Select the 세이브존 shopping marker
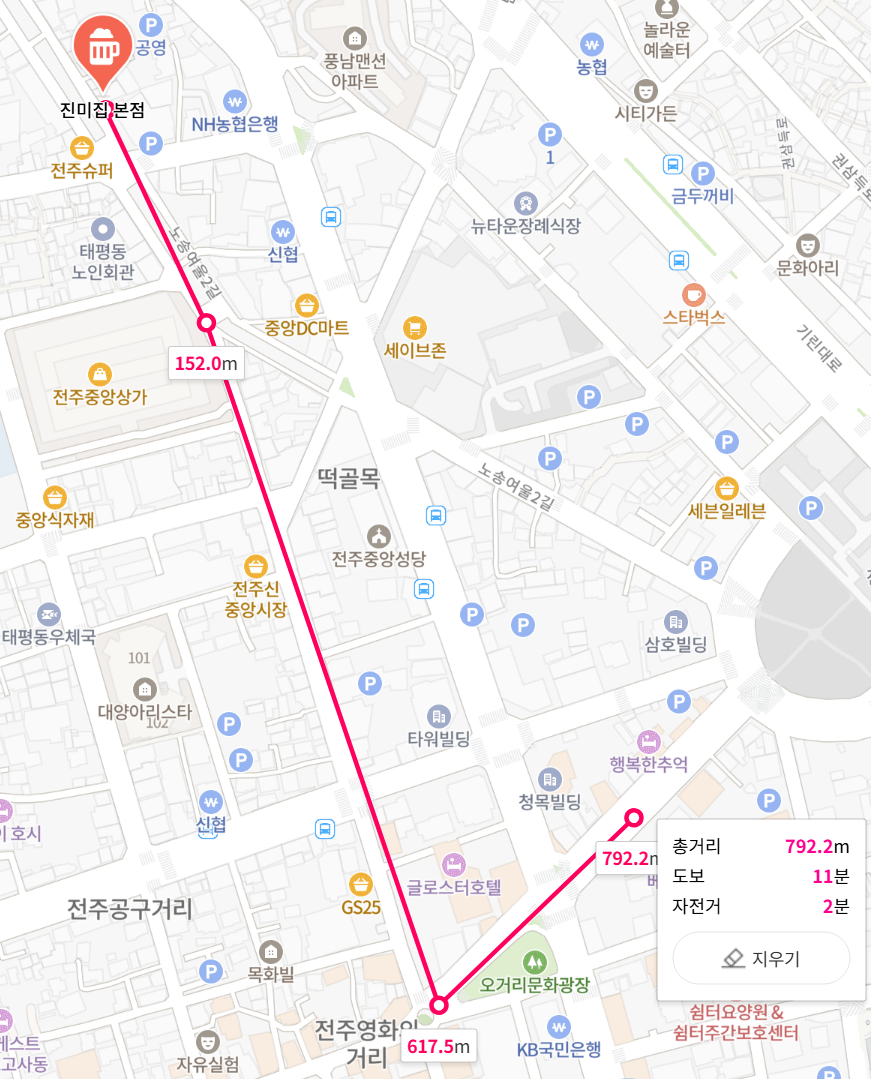This screenshot has width=871, height=1079. 413,328
